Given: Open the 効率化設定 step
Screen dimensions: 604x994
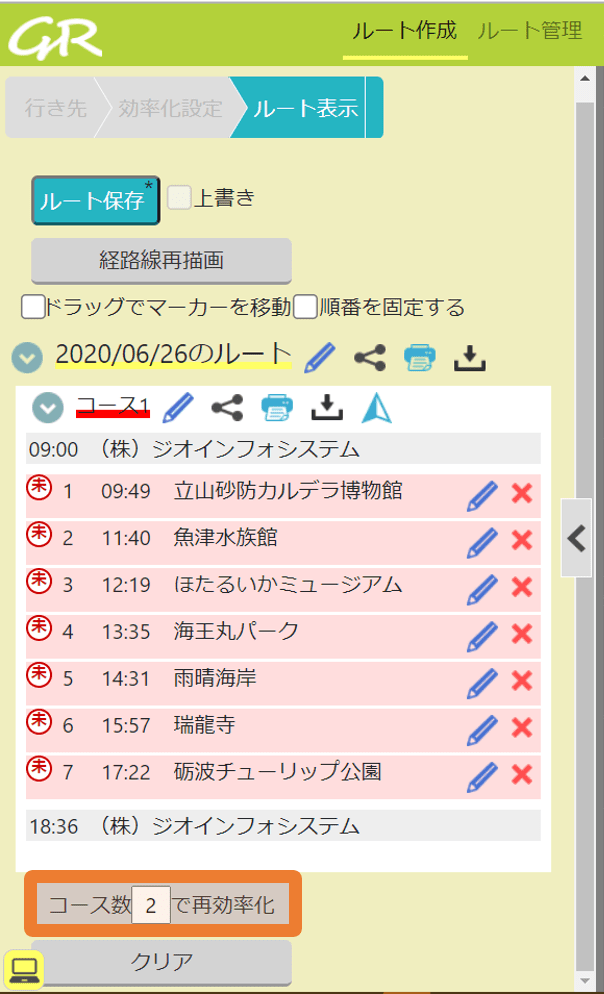Looking at the screenshot, I should (169, 108).
